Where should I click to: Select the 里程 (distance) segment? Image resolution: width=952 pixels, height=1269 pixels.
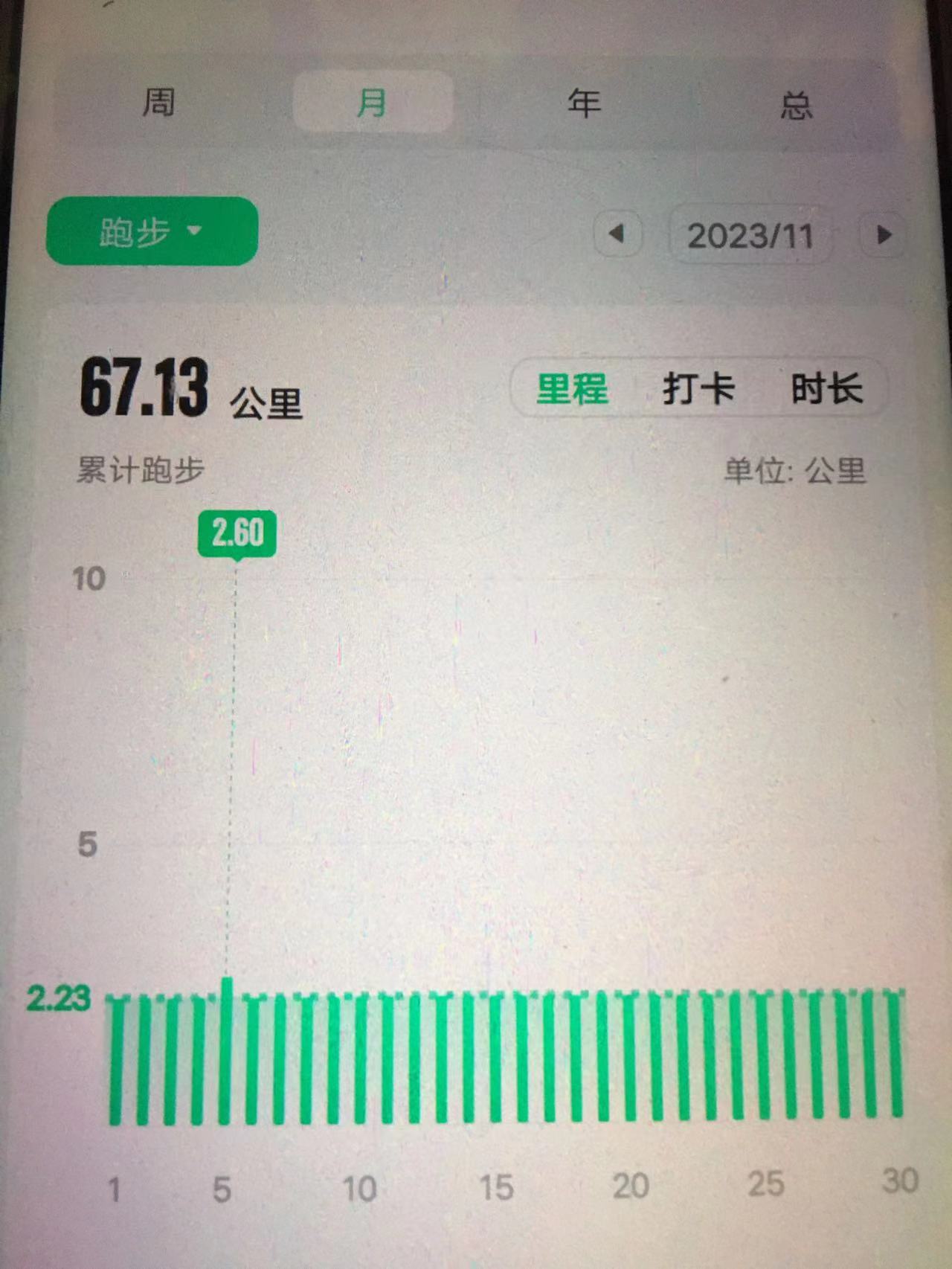(572, 389)
